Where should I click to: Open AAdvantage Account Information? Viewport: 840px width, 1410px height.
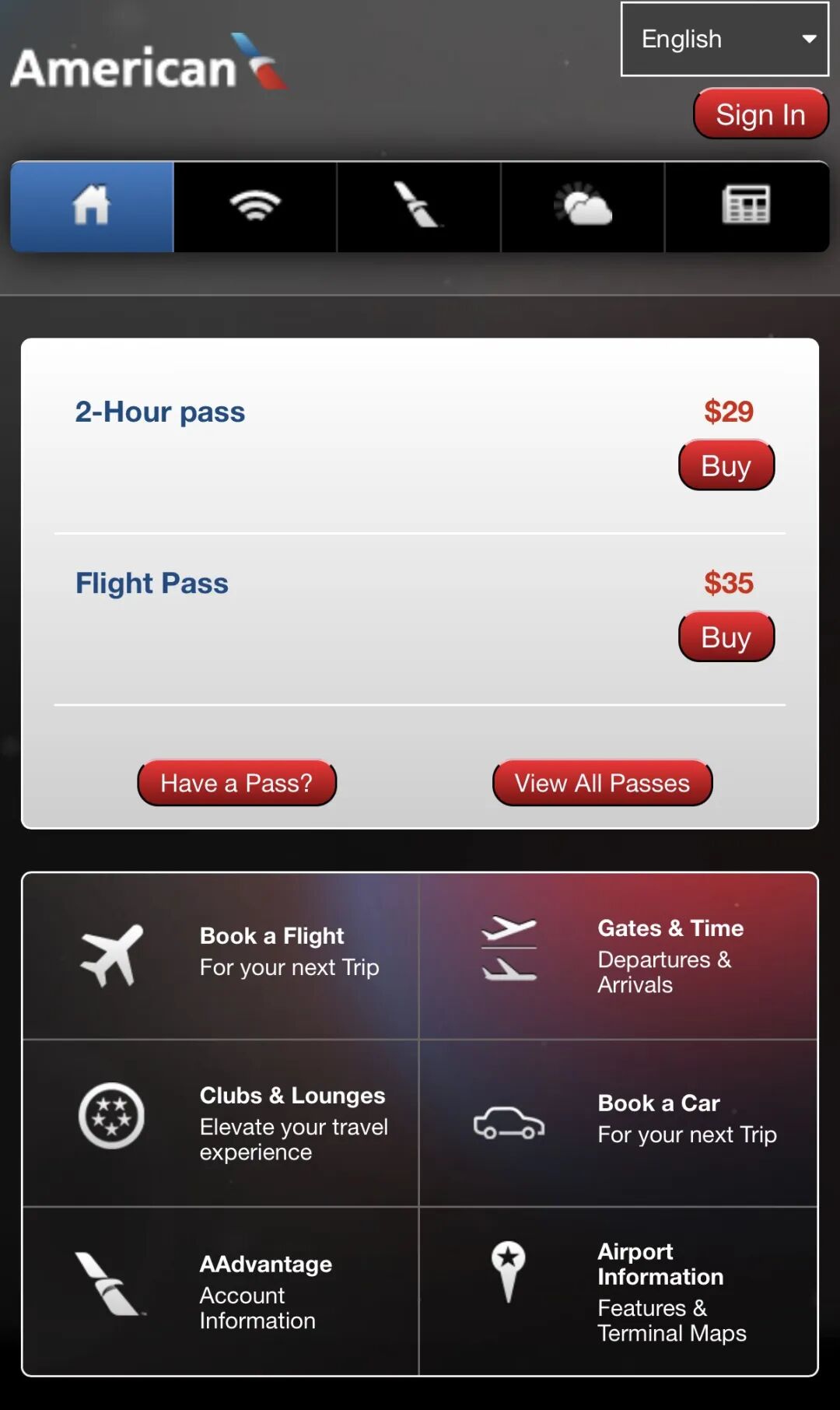221,1292
